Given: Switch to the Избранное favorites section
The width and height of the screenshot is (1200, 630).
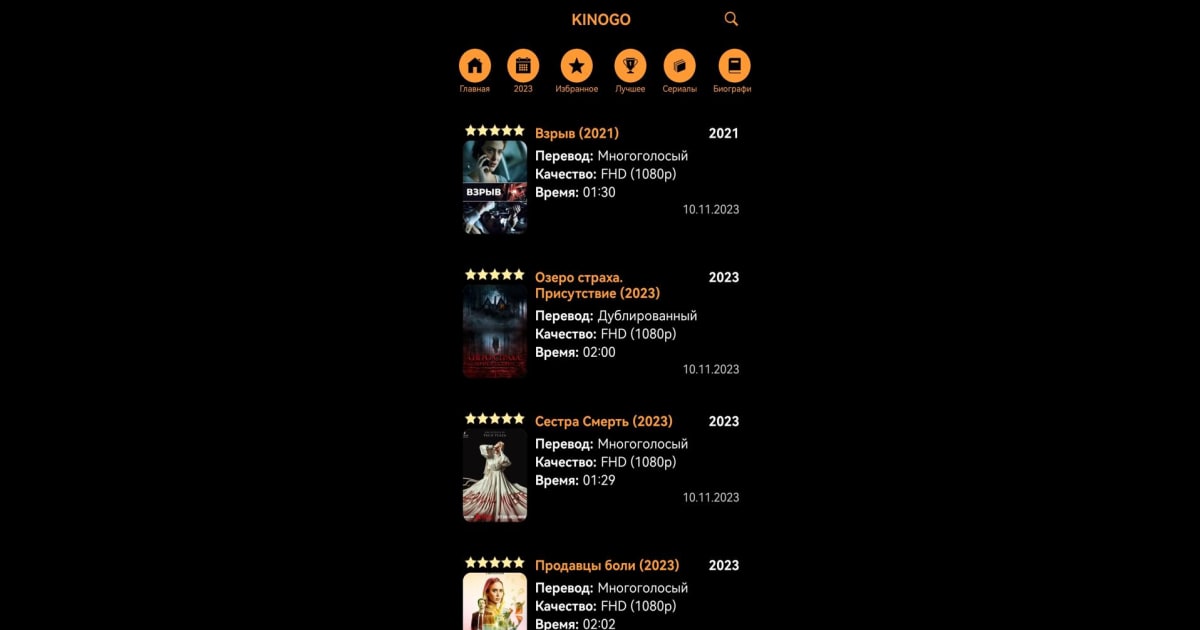Looking at the screenshot, I should point(576,67).
